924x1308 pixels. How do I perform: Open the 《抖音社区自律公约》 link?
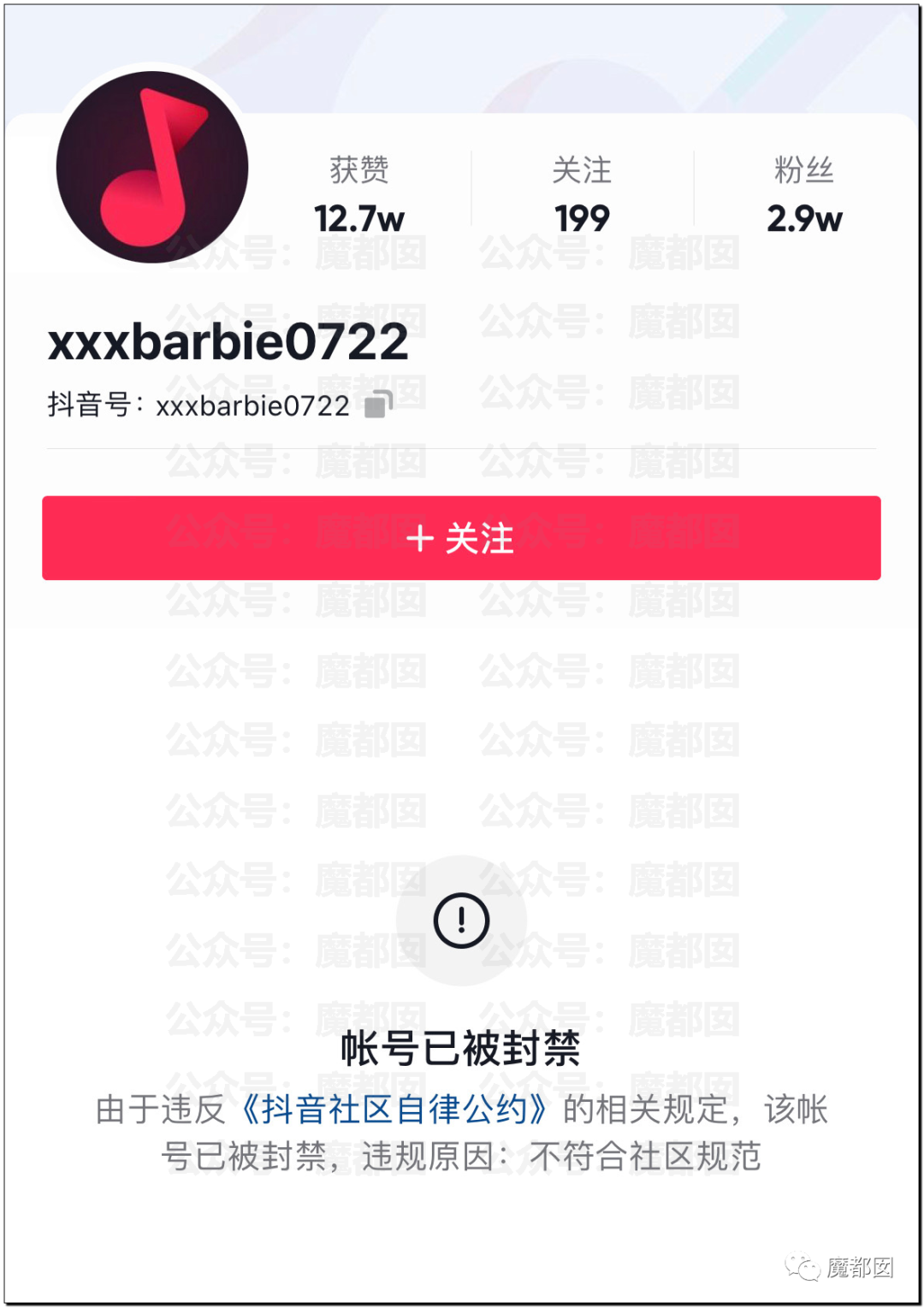394,1110
